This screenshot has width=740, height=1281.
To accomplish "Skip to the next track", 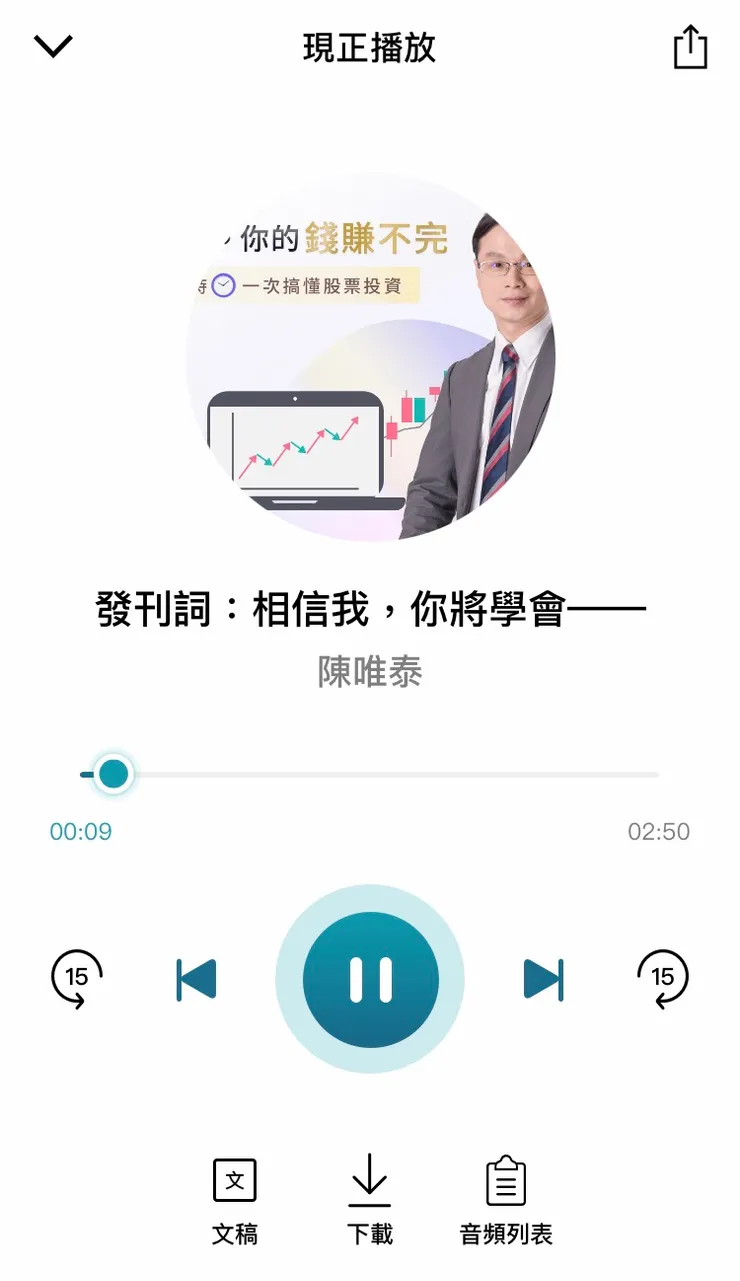I will coord(541,978).
